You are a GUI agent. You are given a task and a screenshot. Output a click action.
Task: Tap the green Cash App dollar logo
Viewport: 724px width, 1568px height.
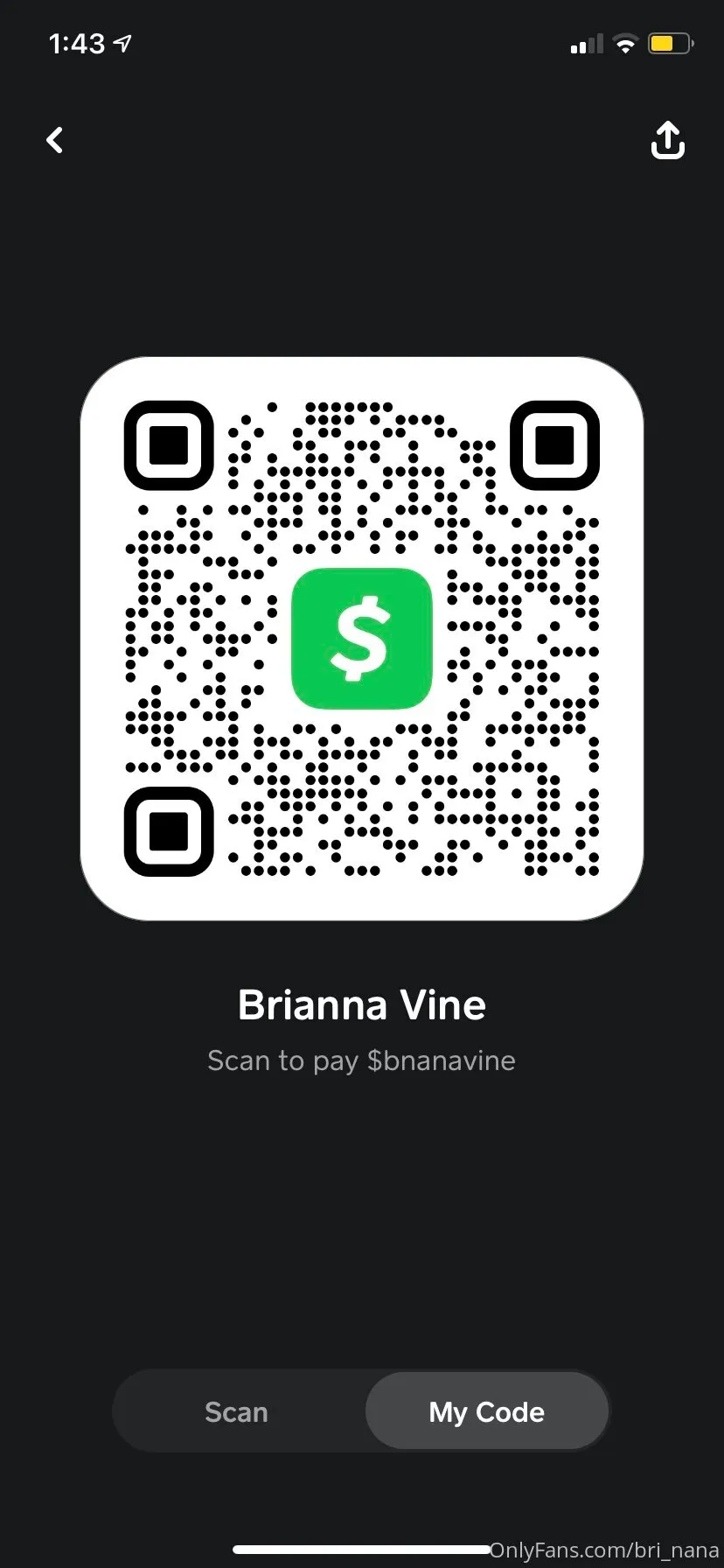[362, 638]
